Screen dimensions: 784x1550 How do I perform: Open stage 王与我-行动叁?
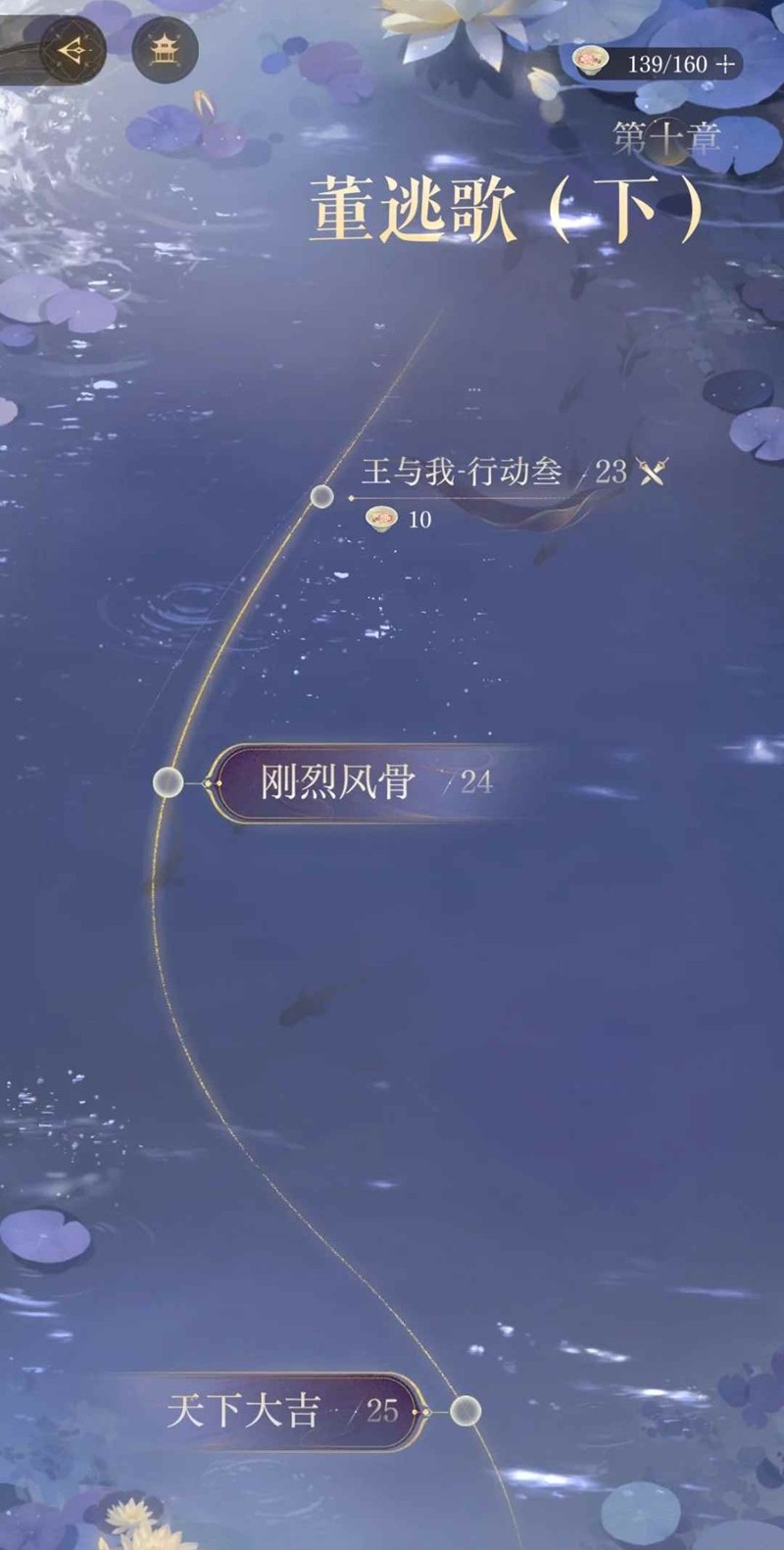tap(462, 474)
